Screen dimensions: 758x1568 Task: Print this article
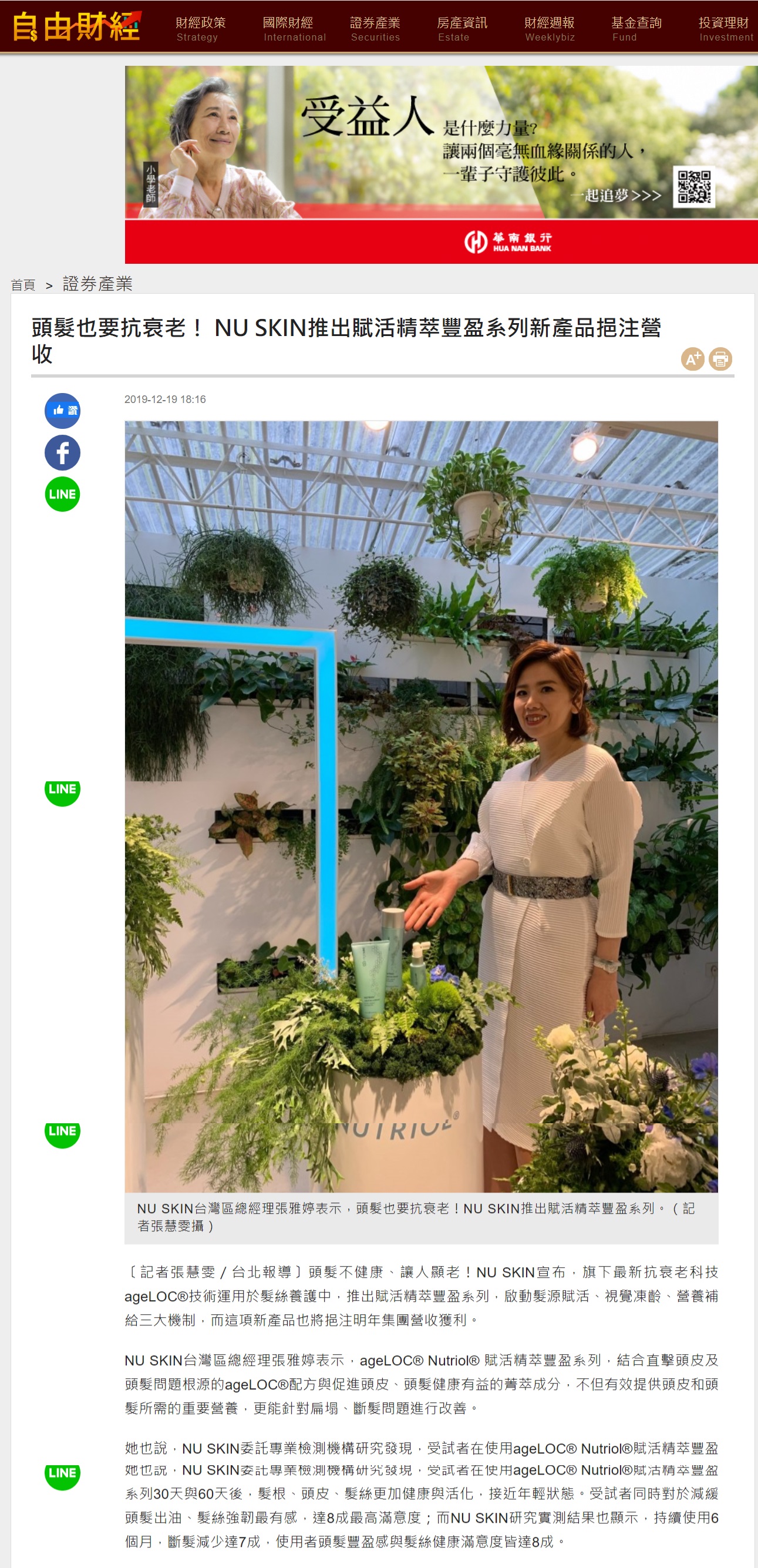(720, 359)
